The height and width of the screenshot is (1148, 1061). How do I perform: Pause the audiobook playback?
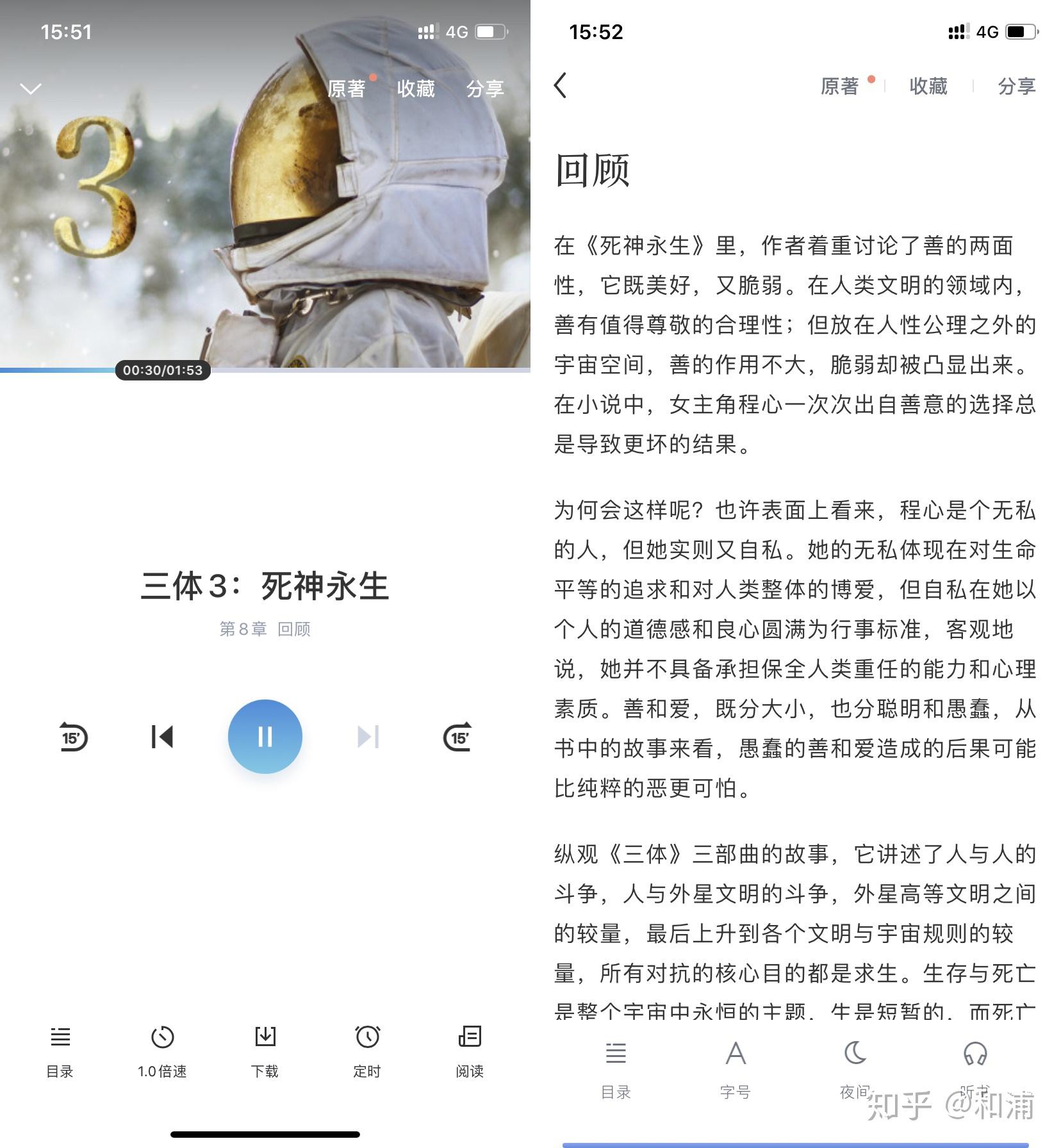click(265, 737)
